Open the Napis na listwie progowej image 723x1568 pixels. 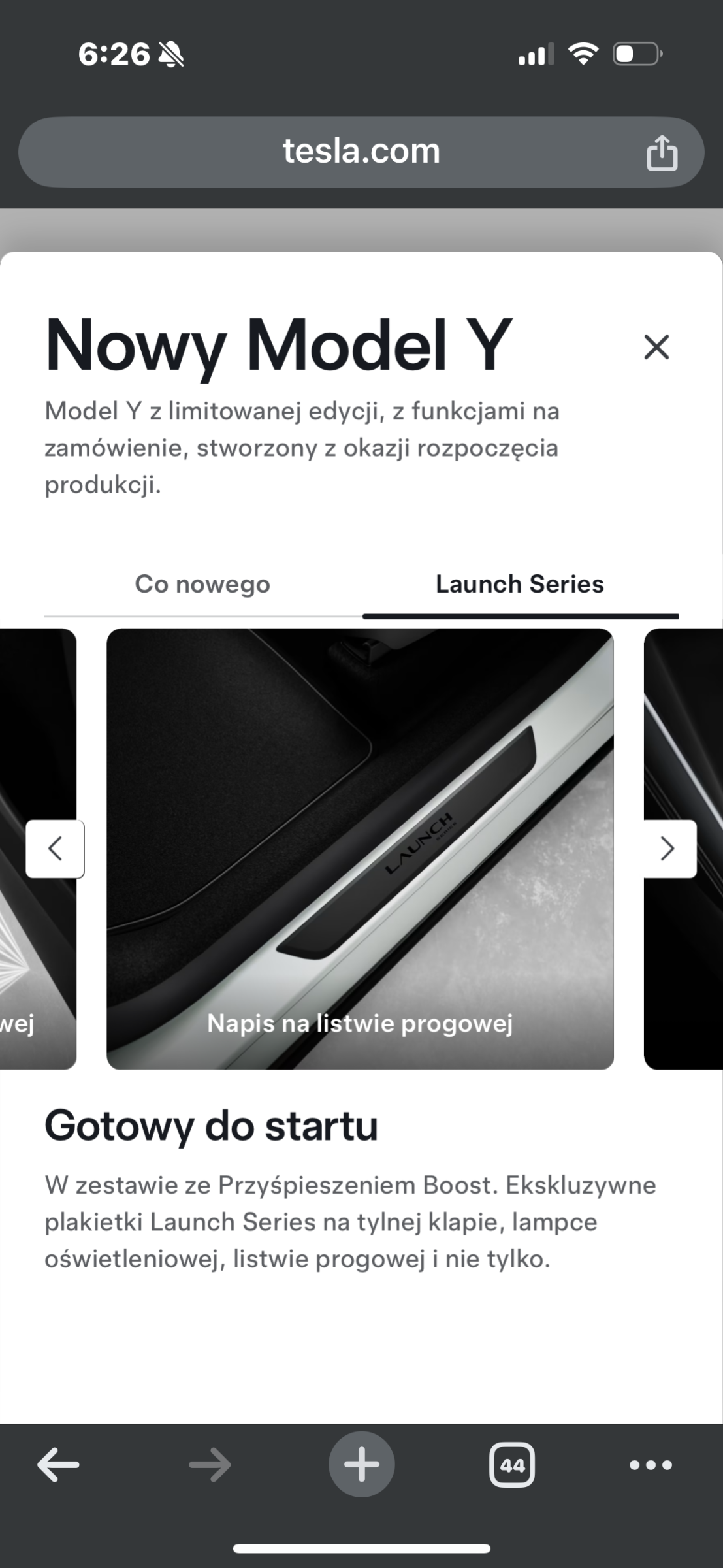tap(360, 849)
